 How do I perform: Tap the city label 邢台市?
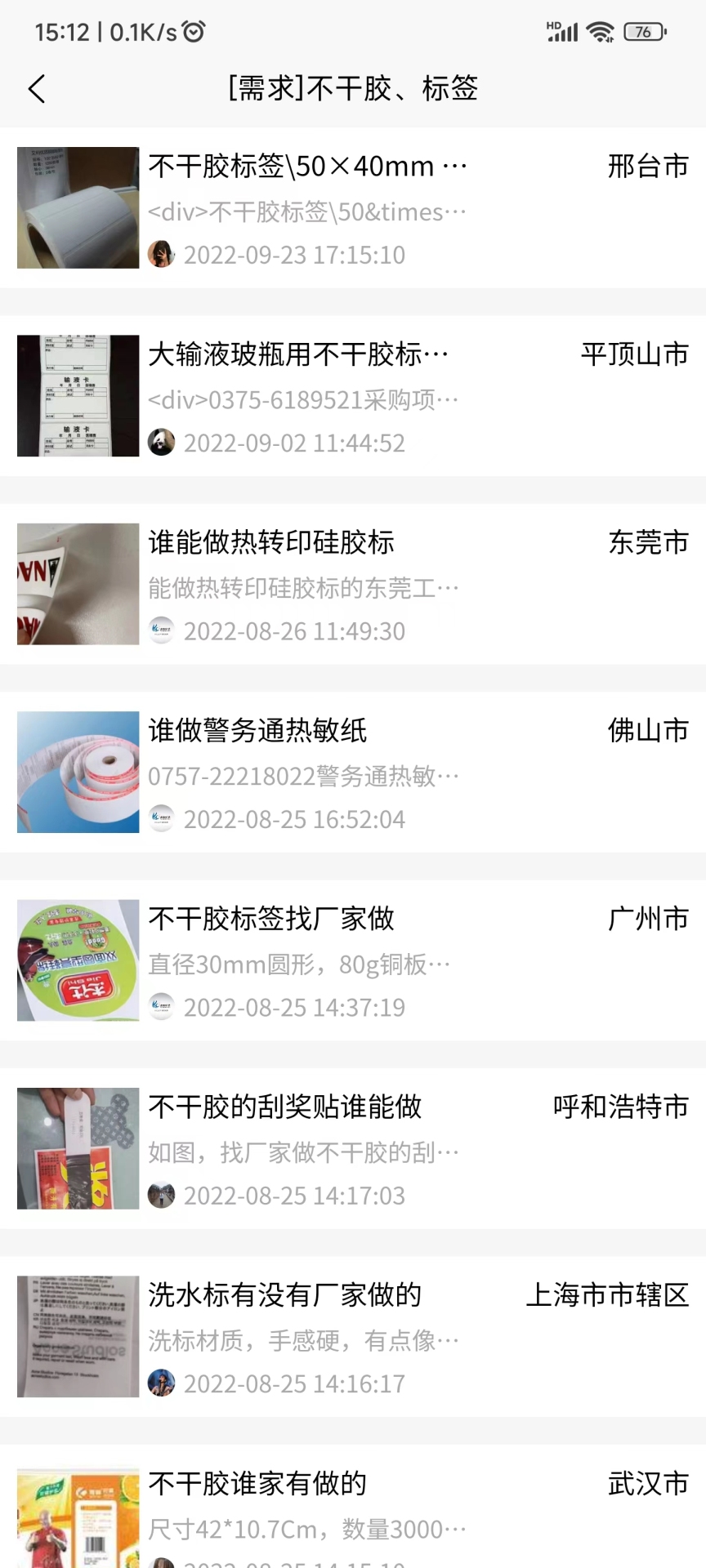click(648, 167)
